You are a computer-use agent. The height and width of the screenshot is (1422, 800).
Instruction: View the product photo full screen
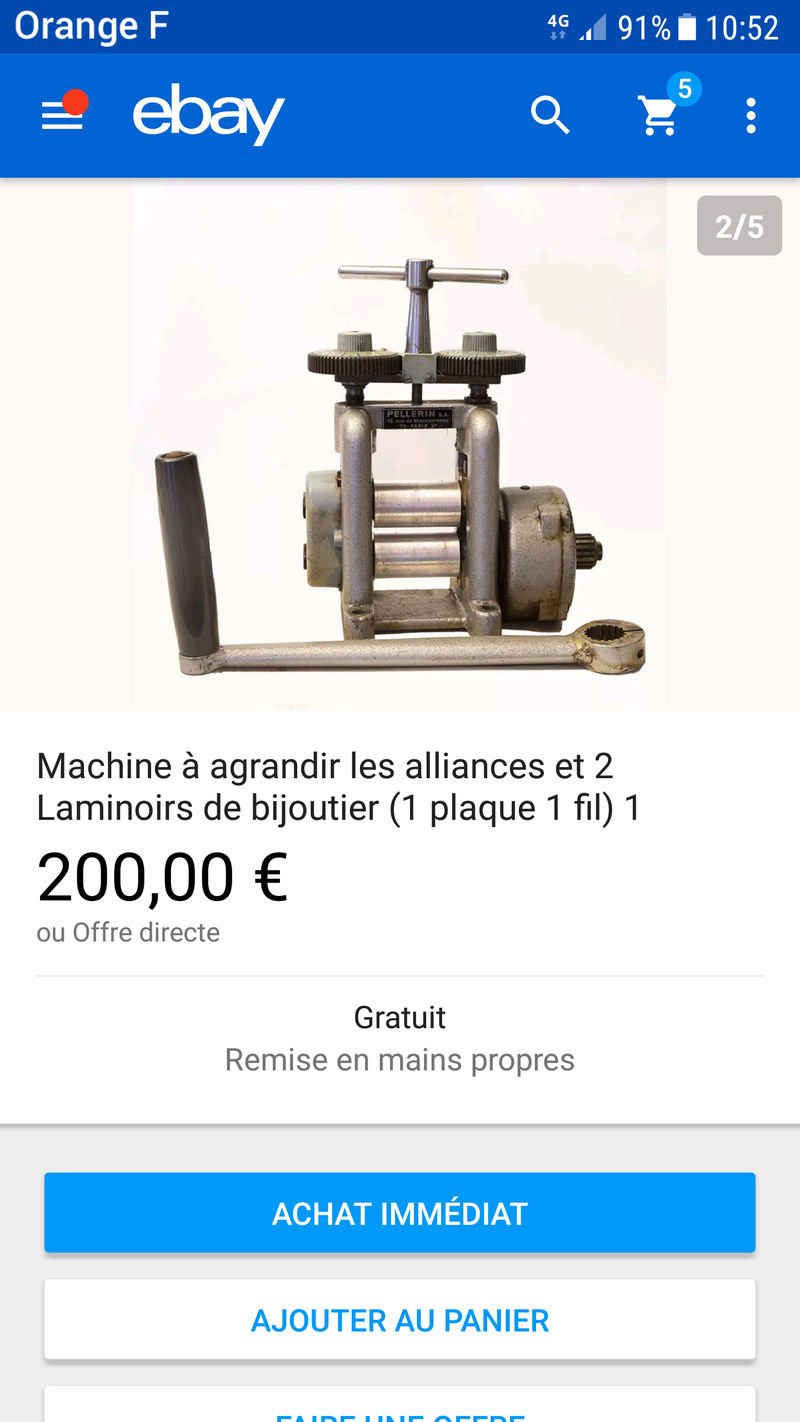(x=400, y=445)
